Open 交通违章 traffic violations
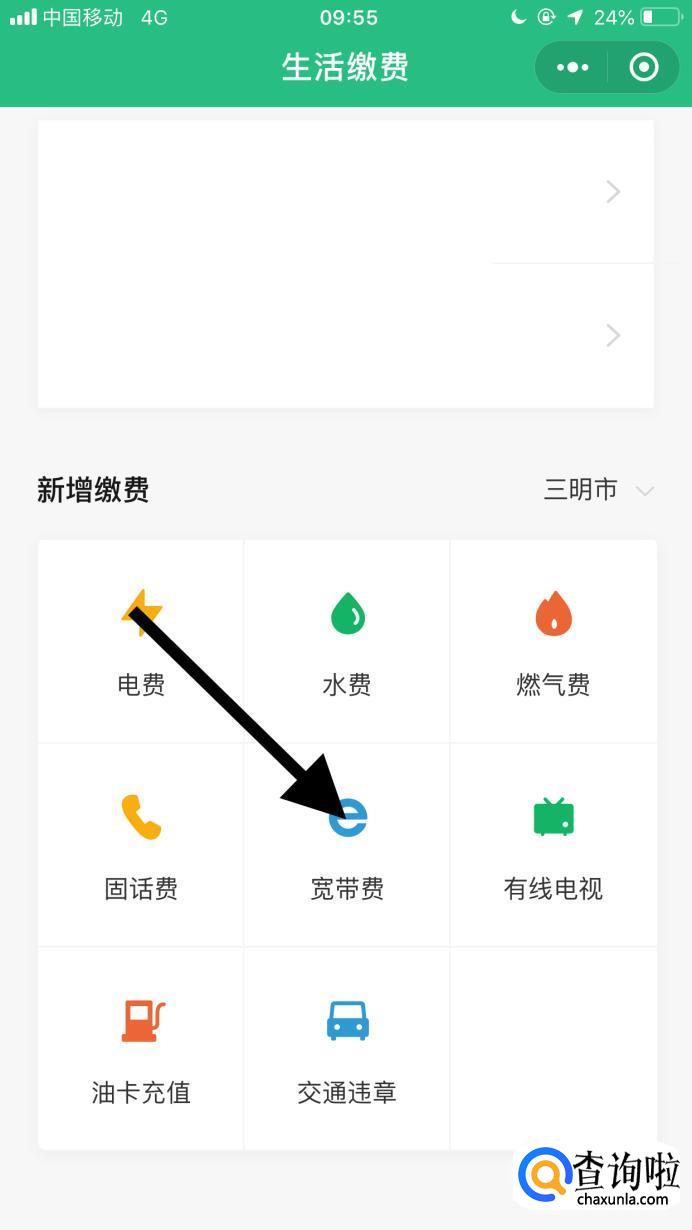Viewport: 692px width, 1230px height. click(x=347, y=1049)
